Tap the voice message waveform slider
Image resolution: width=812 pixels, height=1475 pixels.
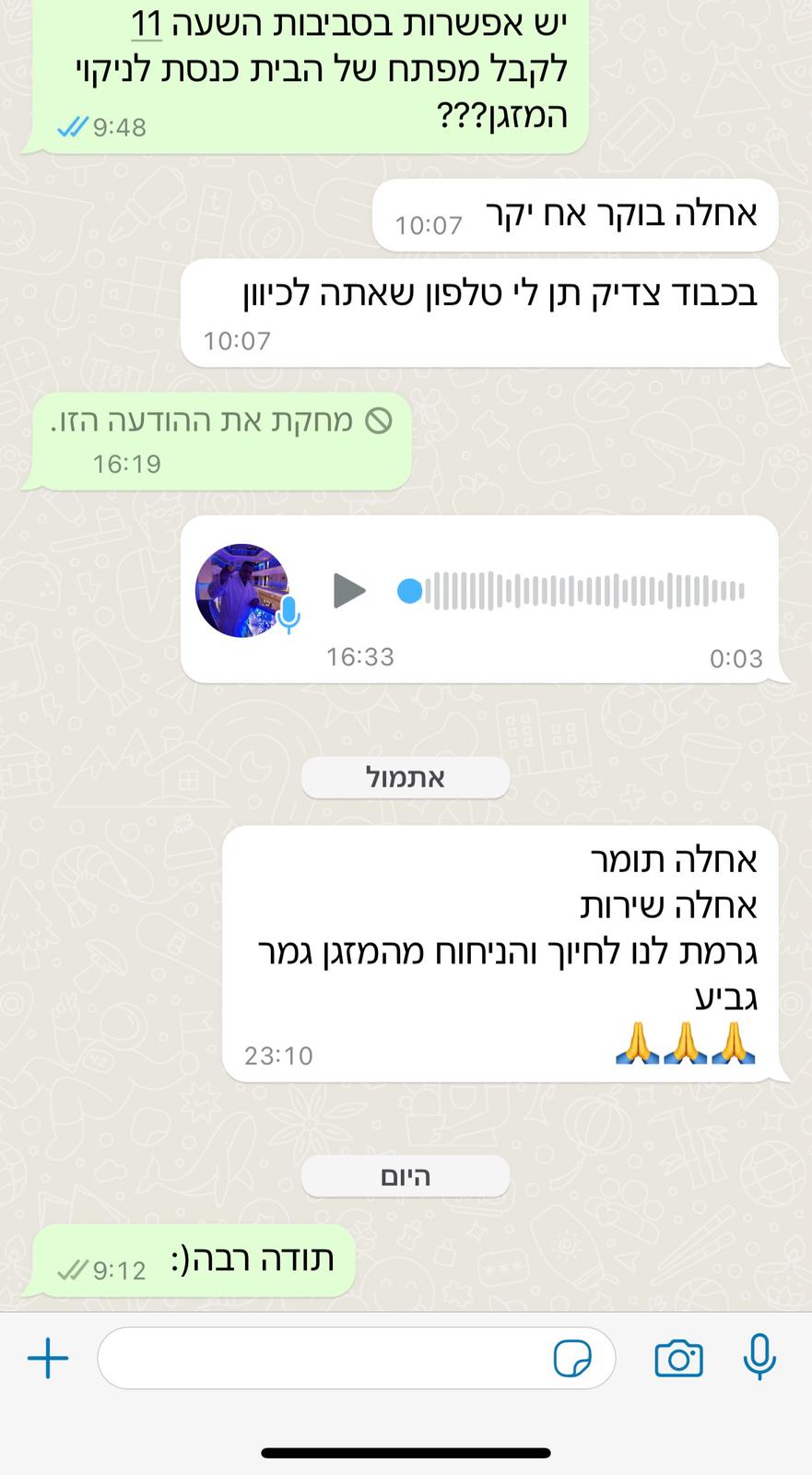[x=571, y=591]
